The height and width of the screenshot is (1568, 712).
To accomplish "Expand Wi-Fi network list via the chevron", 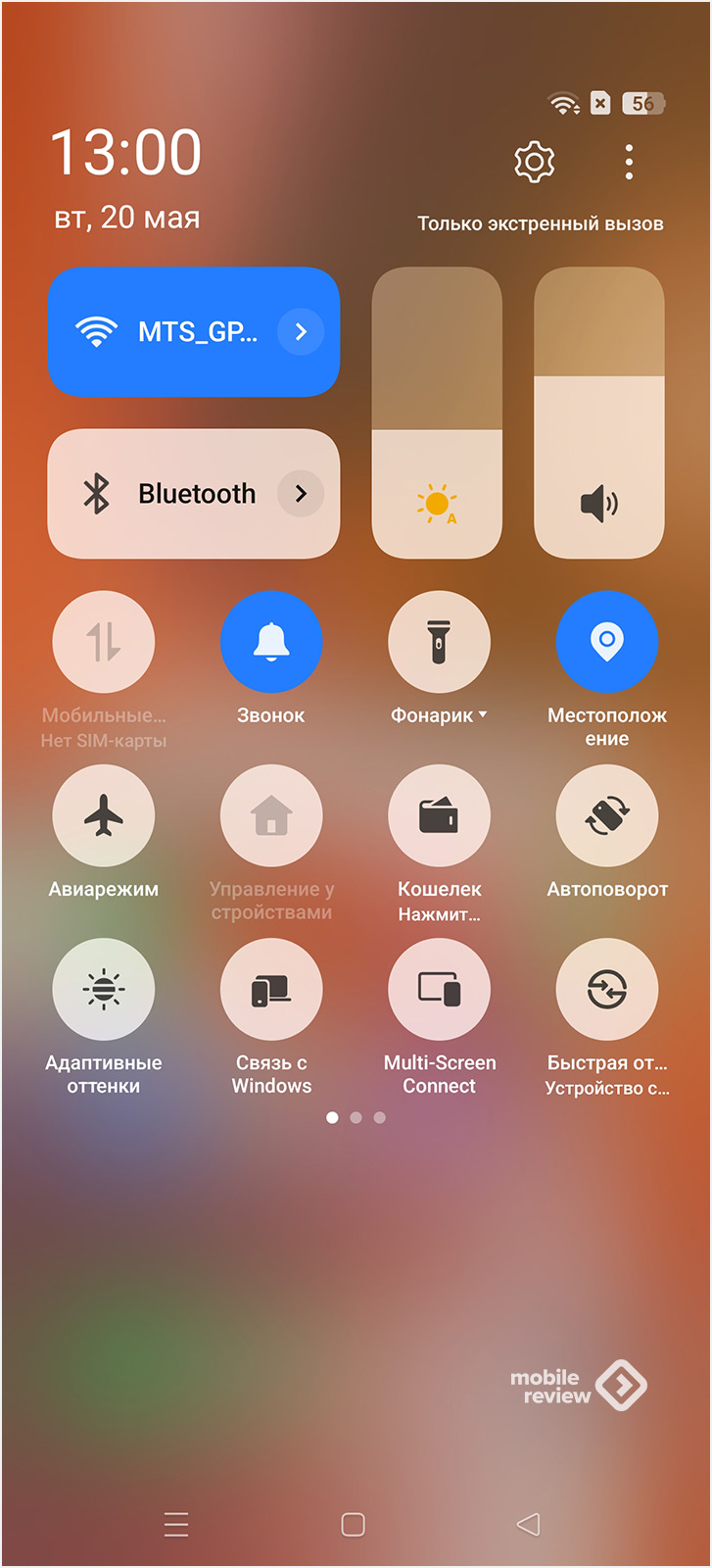I will (x=301, y=332).
